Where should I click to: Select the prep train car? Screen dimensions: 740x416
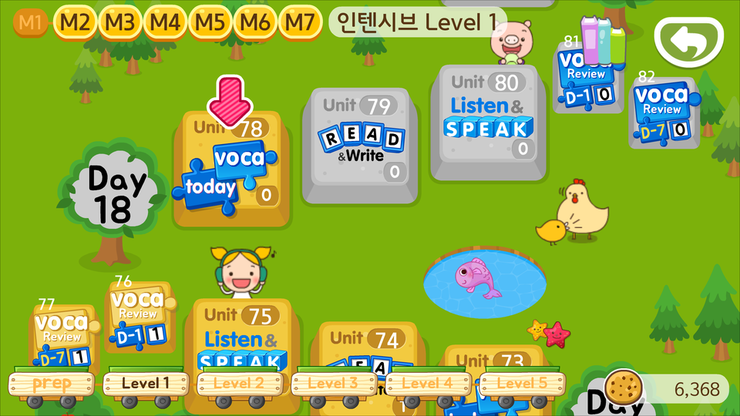click(50, 383)
